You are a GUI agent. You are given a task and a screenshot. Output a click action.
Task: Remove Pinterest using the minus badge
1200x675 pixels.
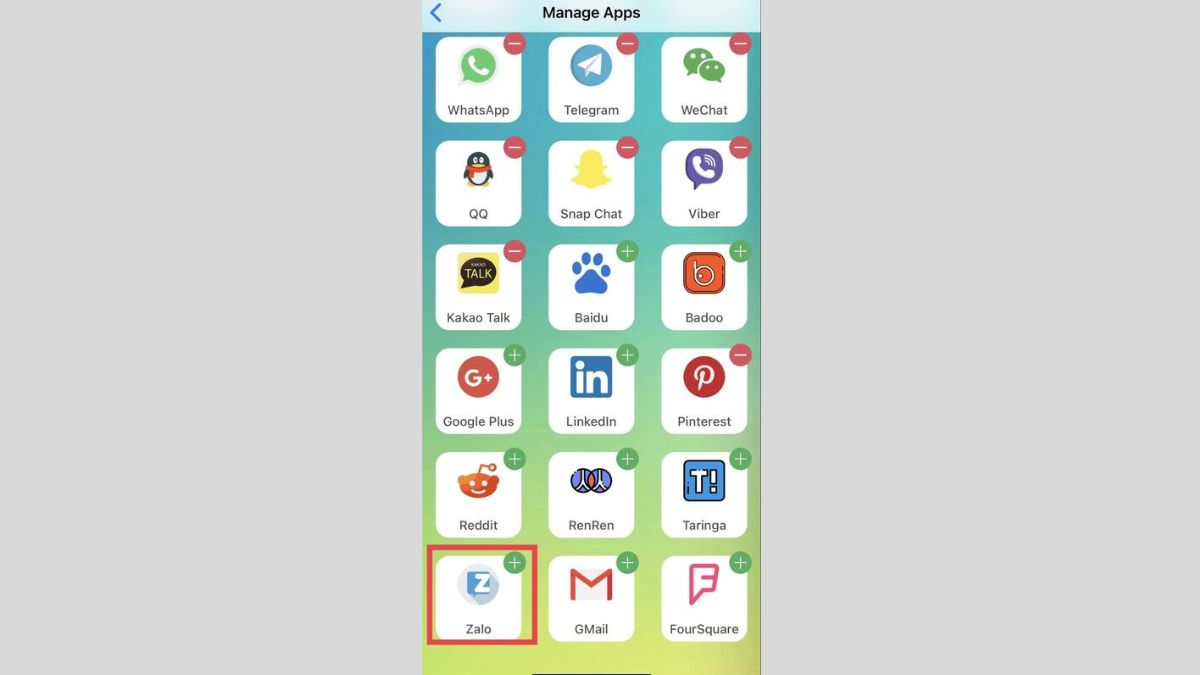click(x=740, y=355)
